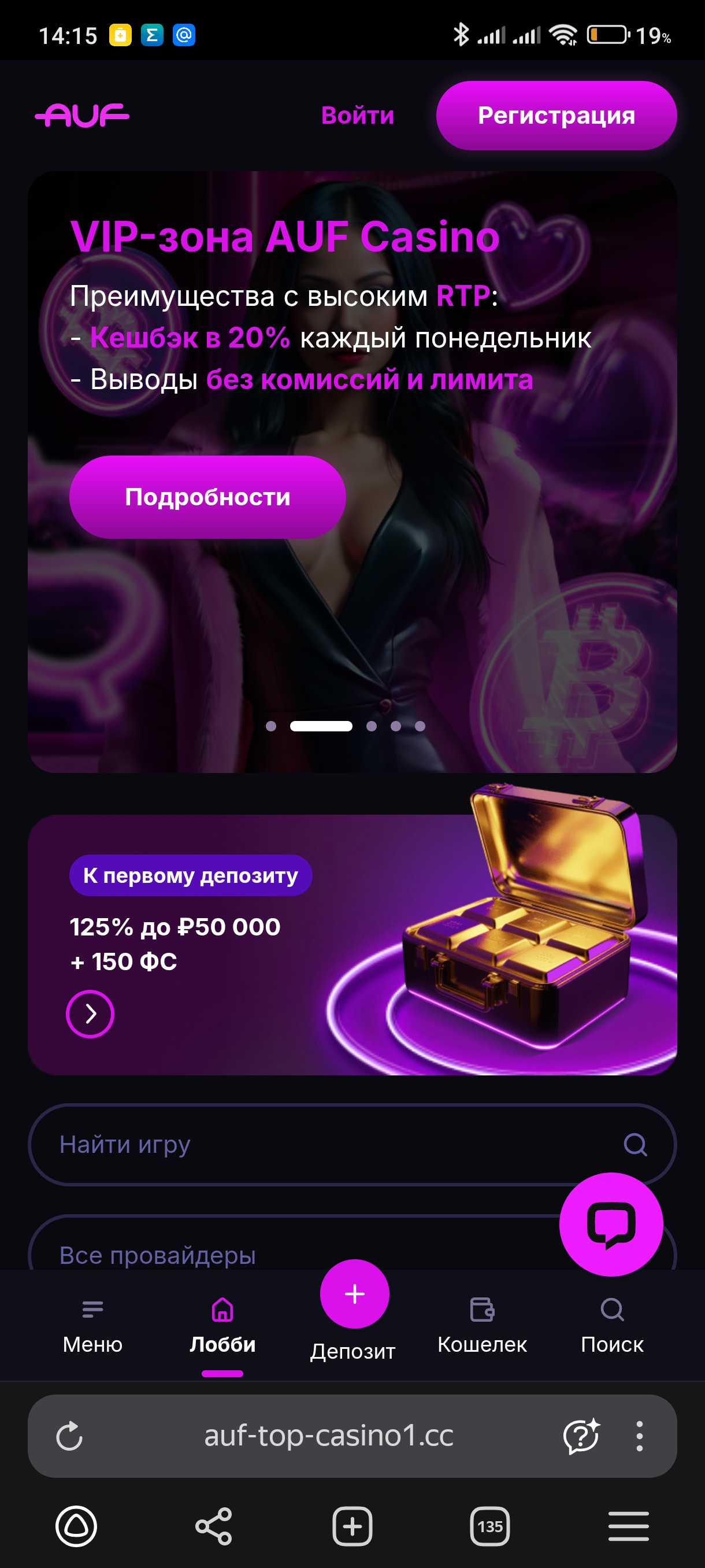Open the live chat support bubble
Screen dimensions: 705x1568
[611, 1223]
